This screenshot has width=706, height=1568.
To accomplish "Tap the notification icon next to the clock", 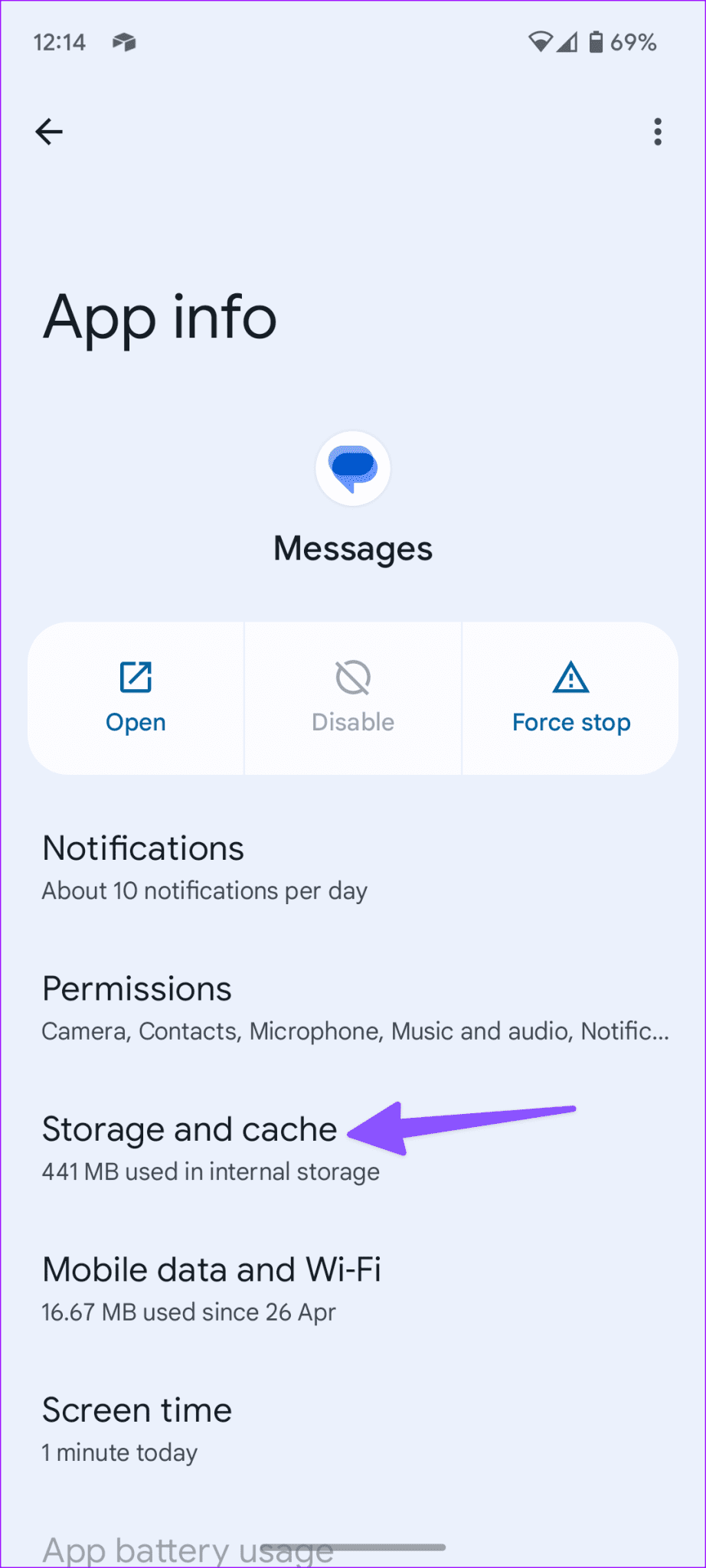I will point(124,42).
